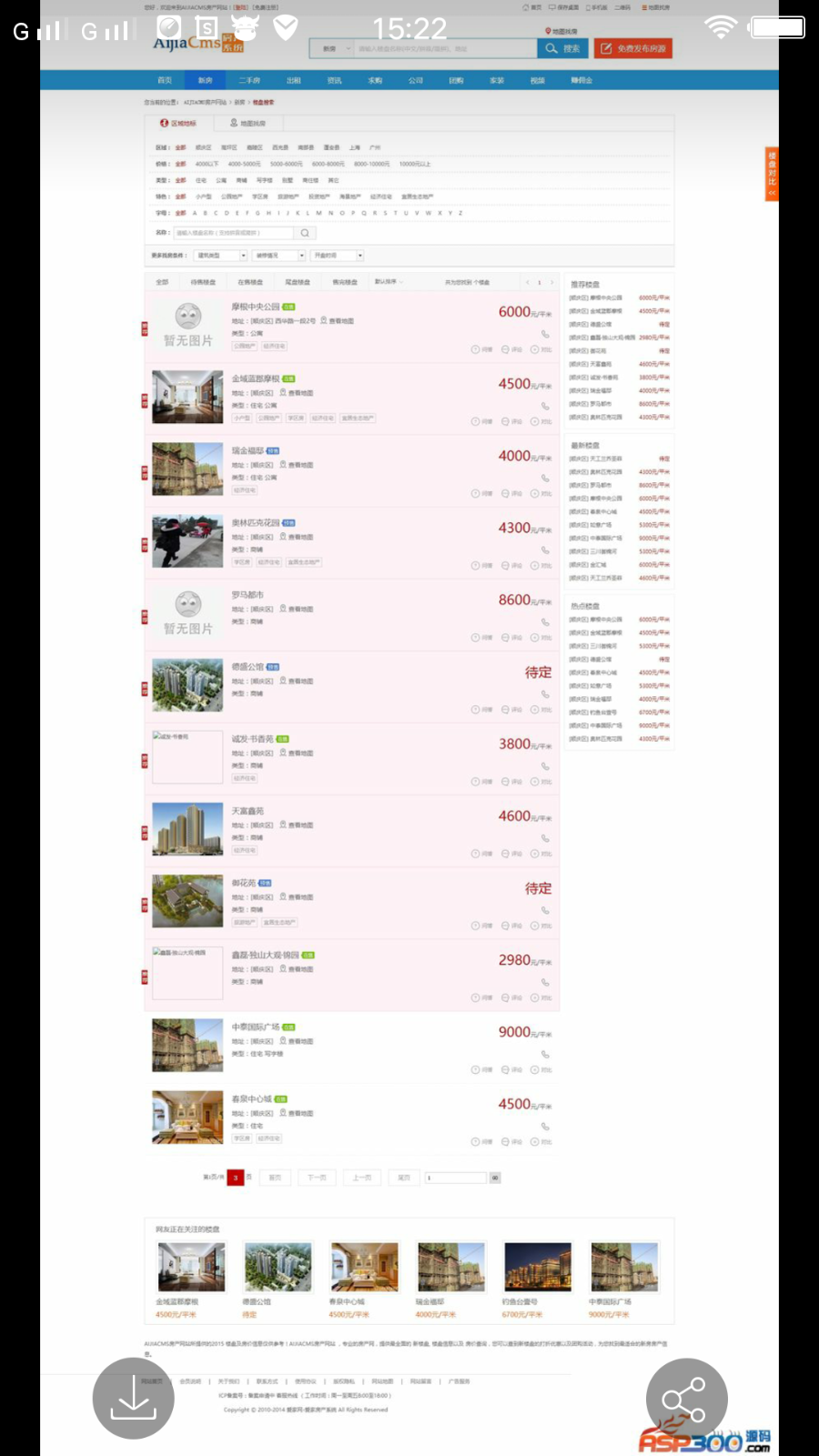This screenshot has width=819, height=1456.
Task: Share the displayed image
Action: pos(686,1399)
